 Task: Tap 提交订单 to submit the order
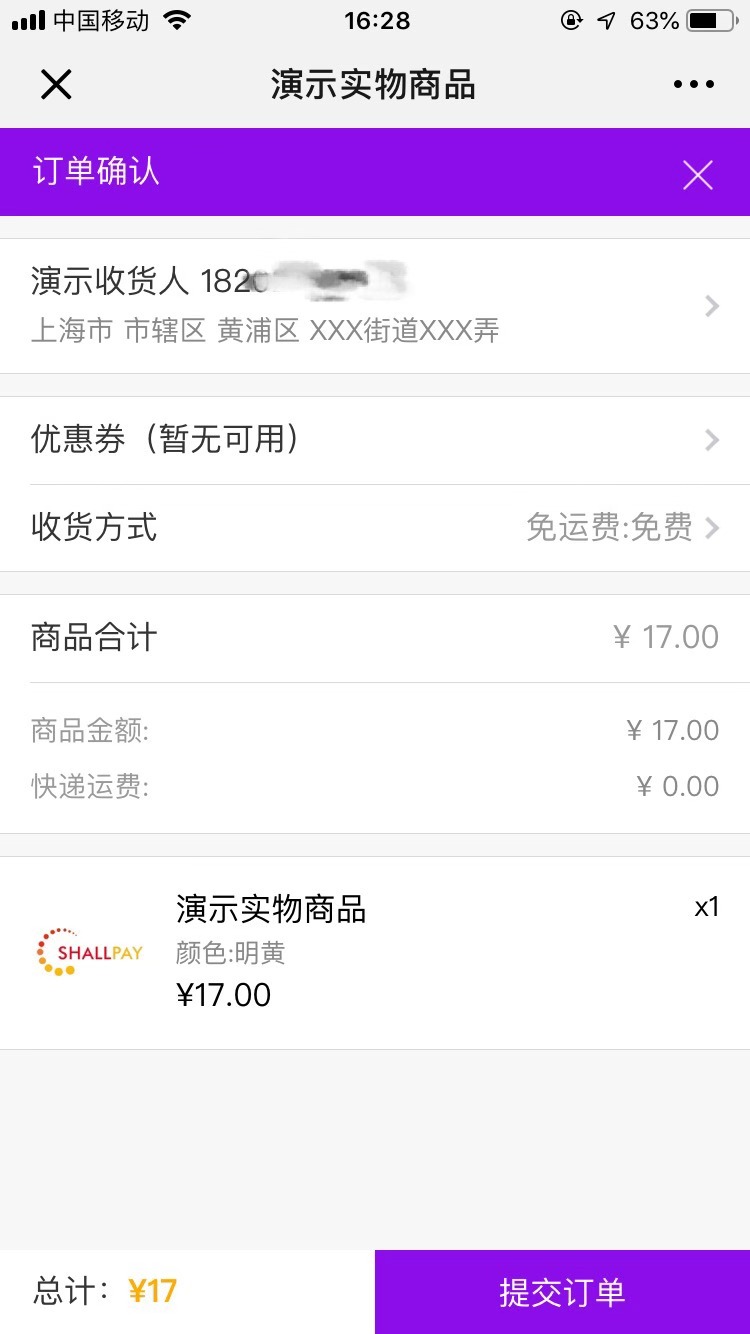562,1291
